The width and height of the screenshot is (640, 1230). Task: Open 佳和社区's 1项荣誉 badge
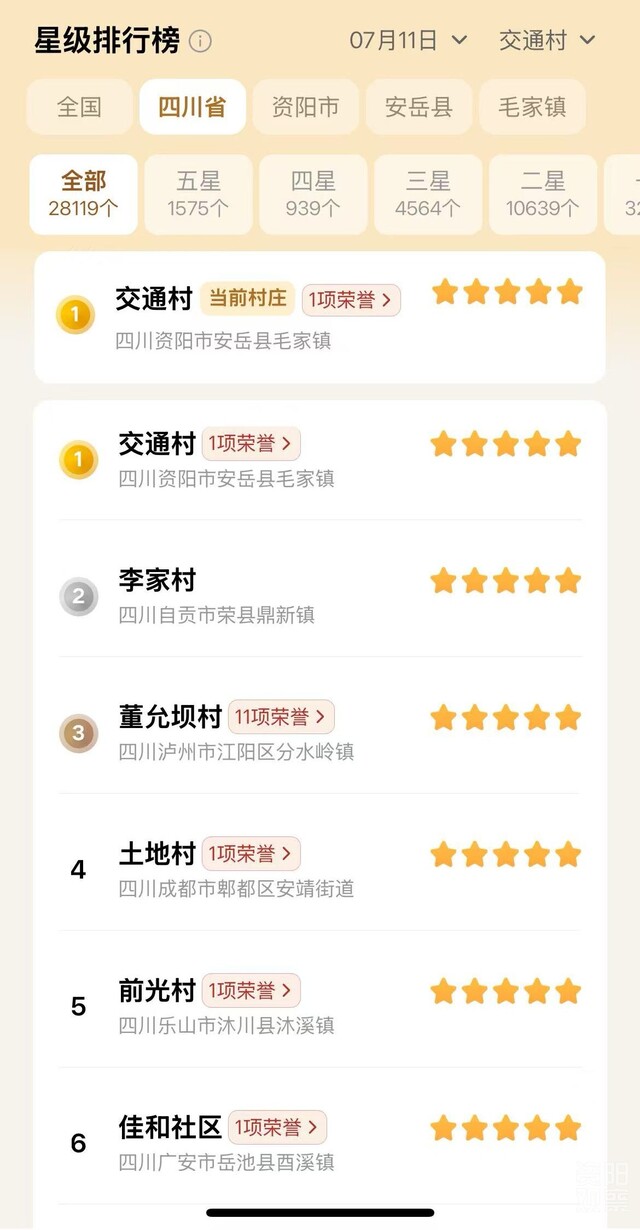coord(277,1128)
